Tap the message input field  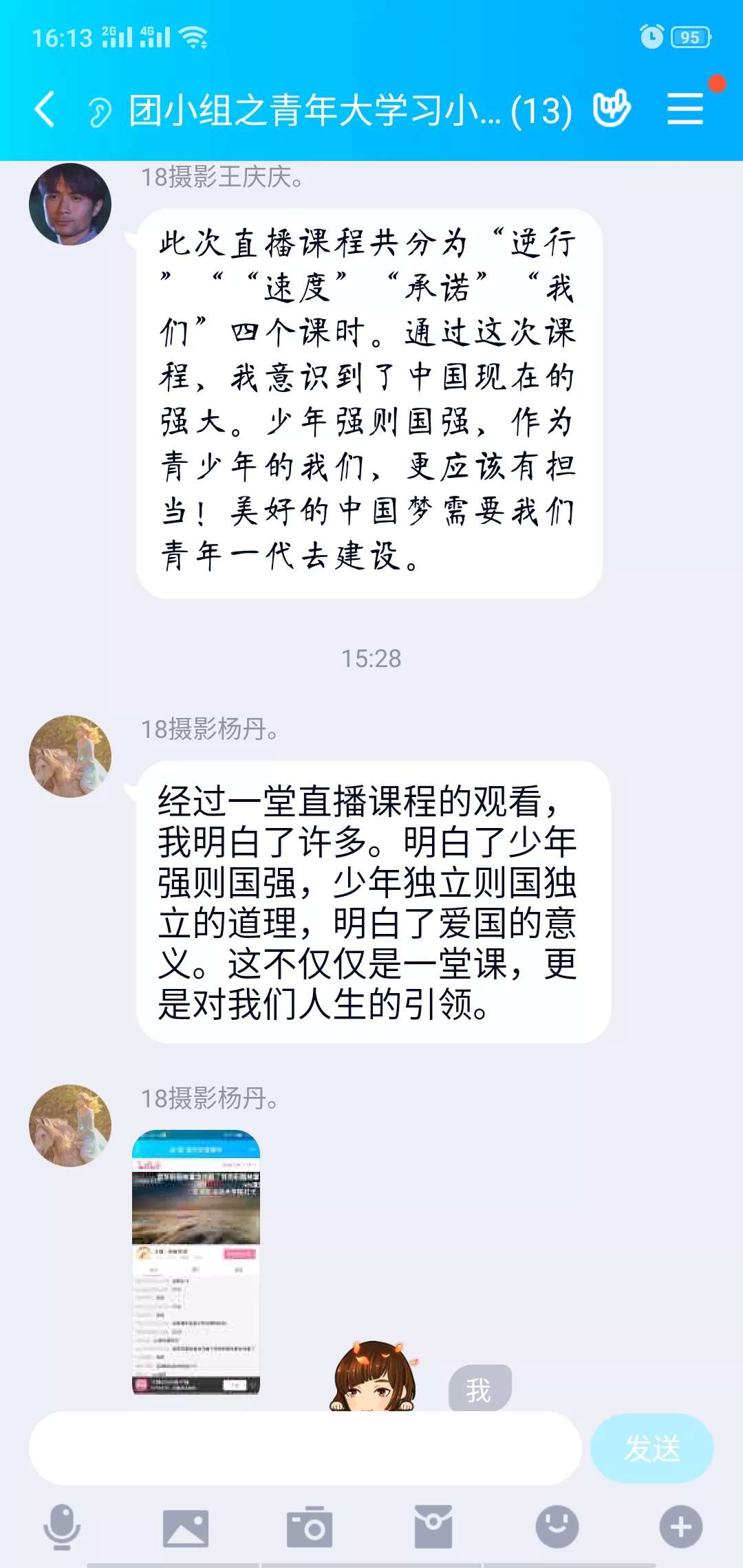(305, 1448)
